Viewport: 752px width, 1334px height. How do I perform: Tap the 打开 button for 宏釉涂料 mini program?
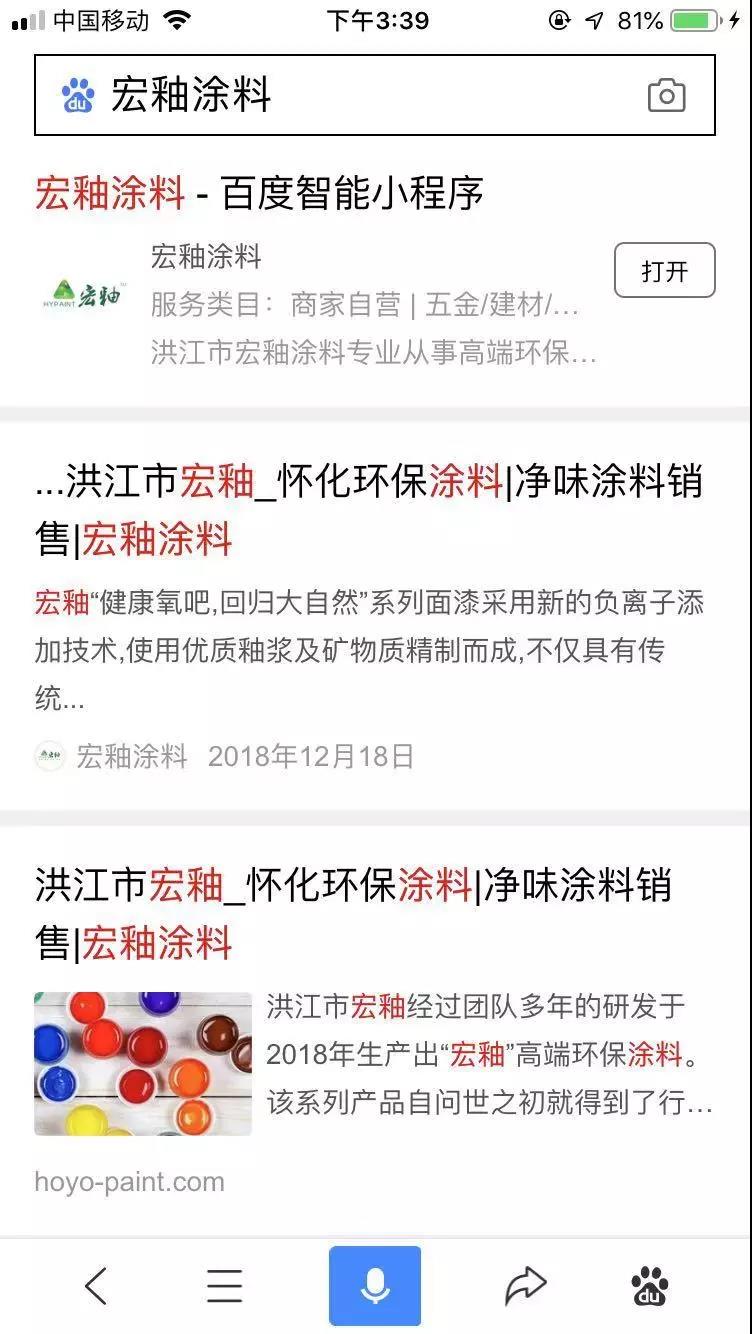point(664,271)
